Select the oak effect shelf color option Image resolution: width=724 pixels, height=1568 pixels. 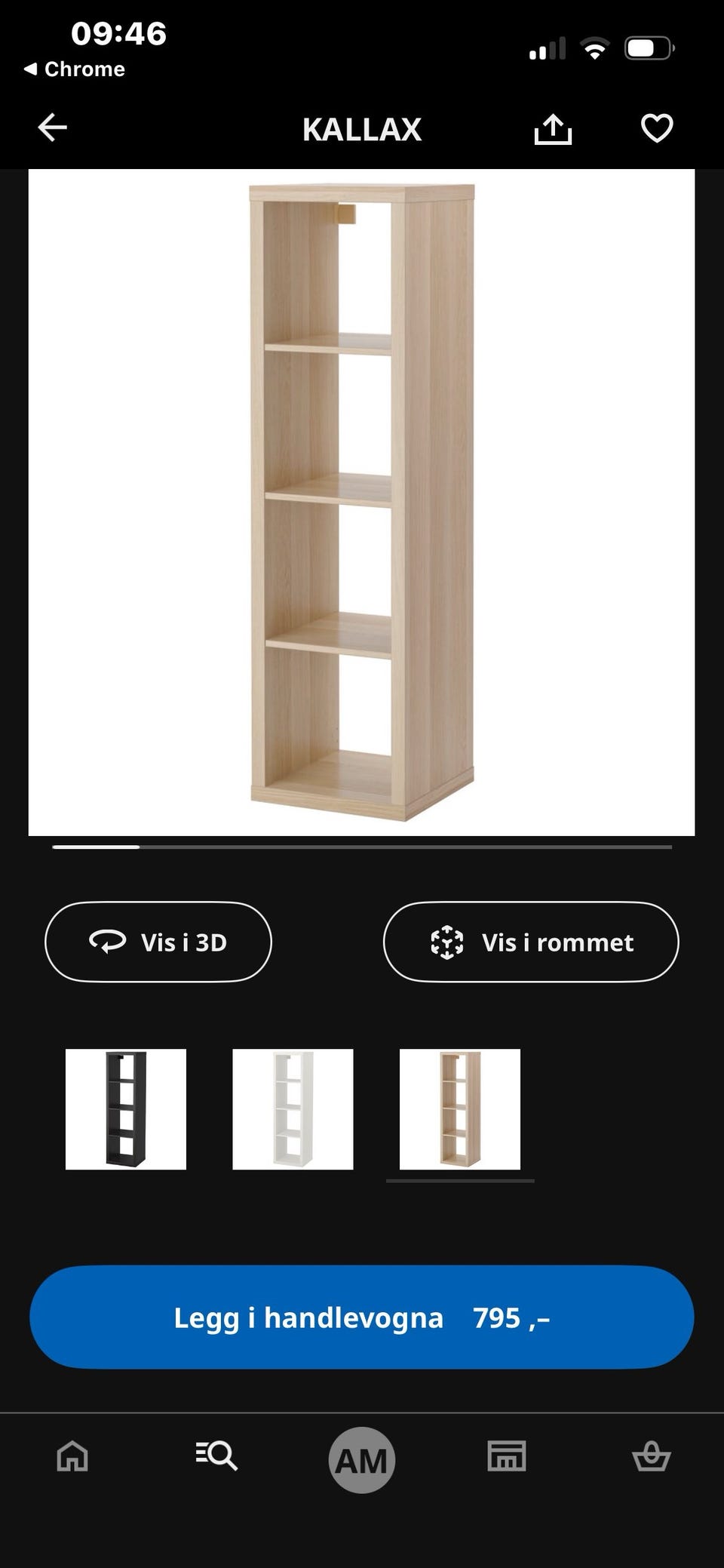pyautogui.click(x=459, y=1107)
